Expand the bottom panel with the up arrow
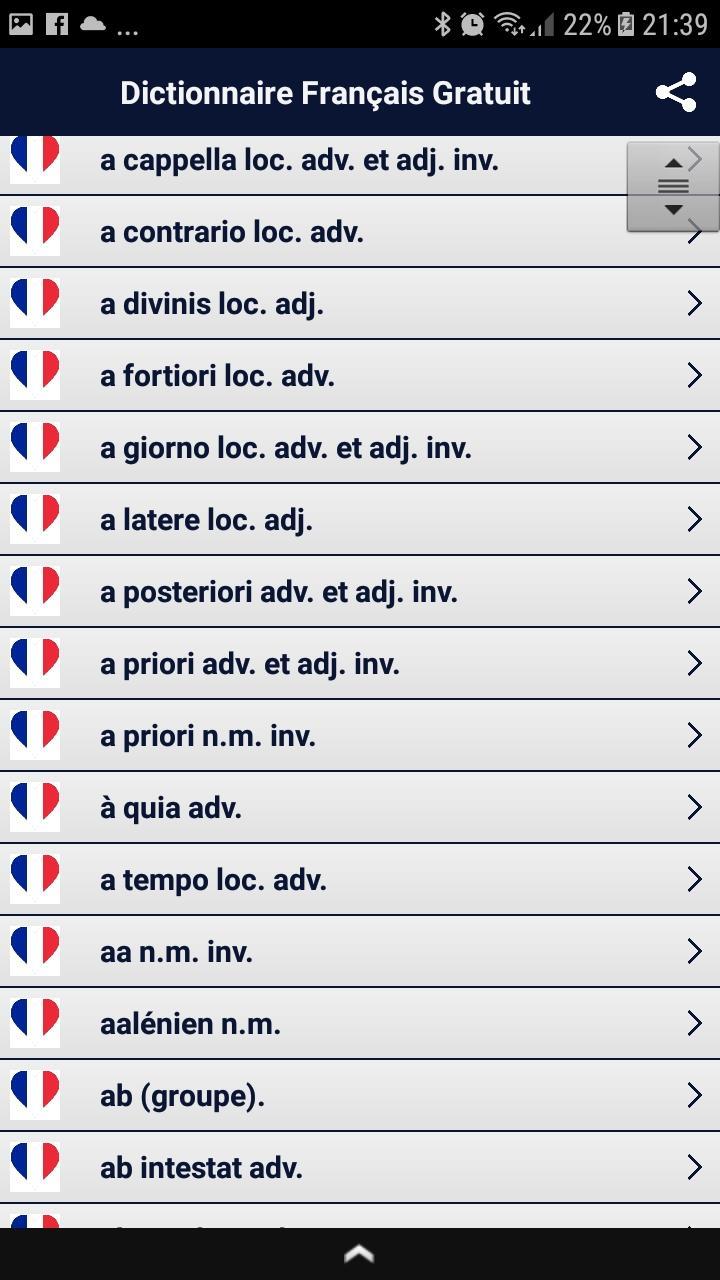 pyautogui.click(x=360, y=1254)
